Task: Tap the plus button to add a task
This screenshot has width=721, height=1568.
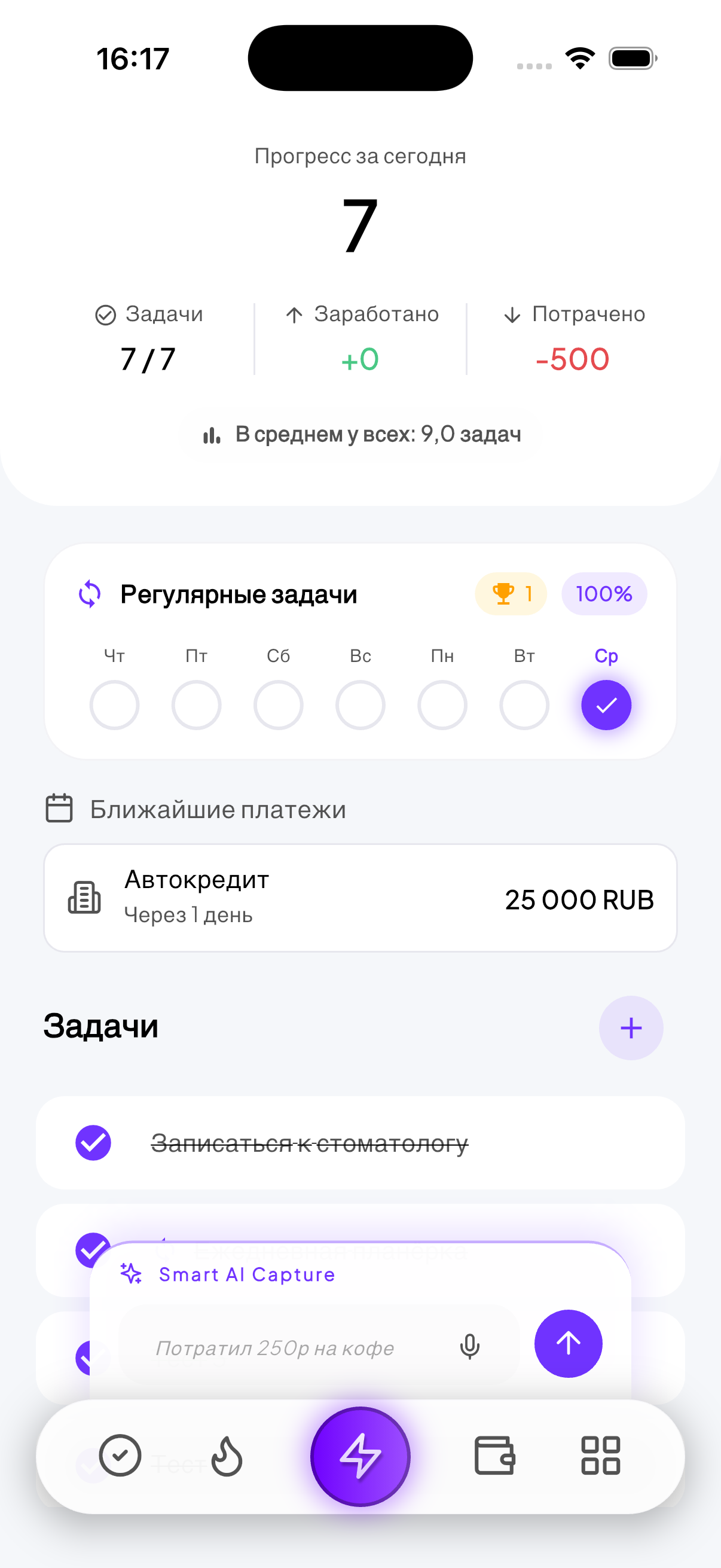Action: pos(631,1027)
